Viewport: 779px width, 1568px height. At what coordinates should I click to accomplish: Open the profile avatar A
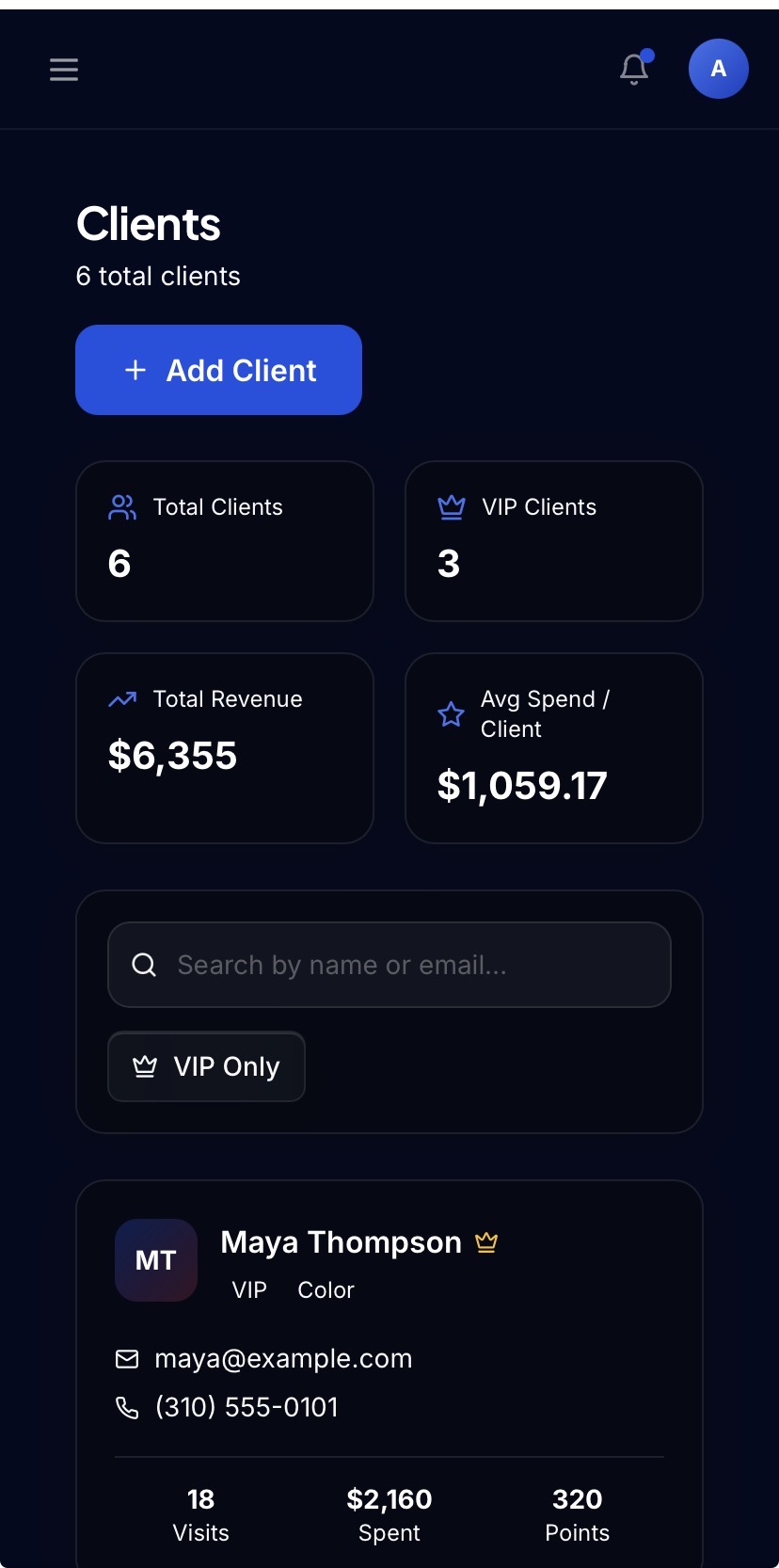pyautogui.click(x=718, y=69)
